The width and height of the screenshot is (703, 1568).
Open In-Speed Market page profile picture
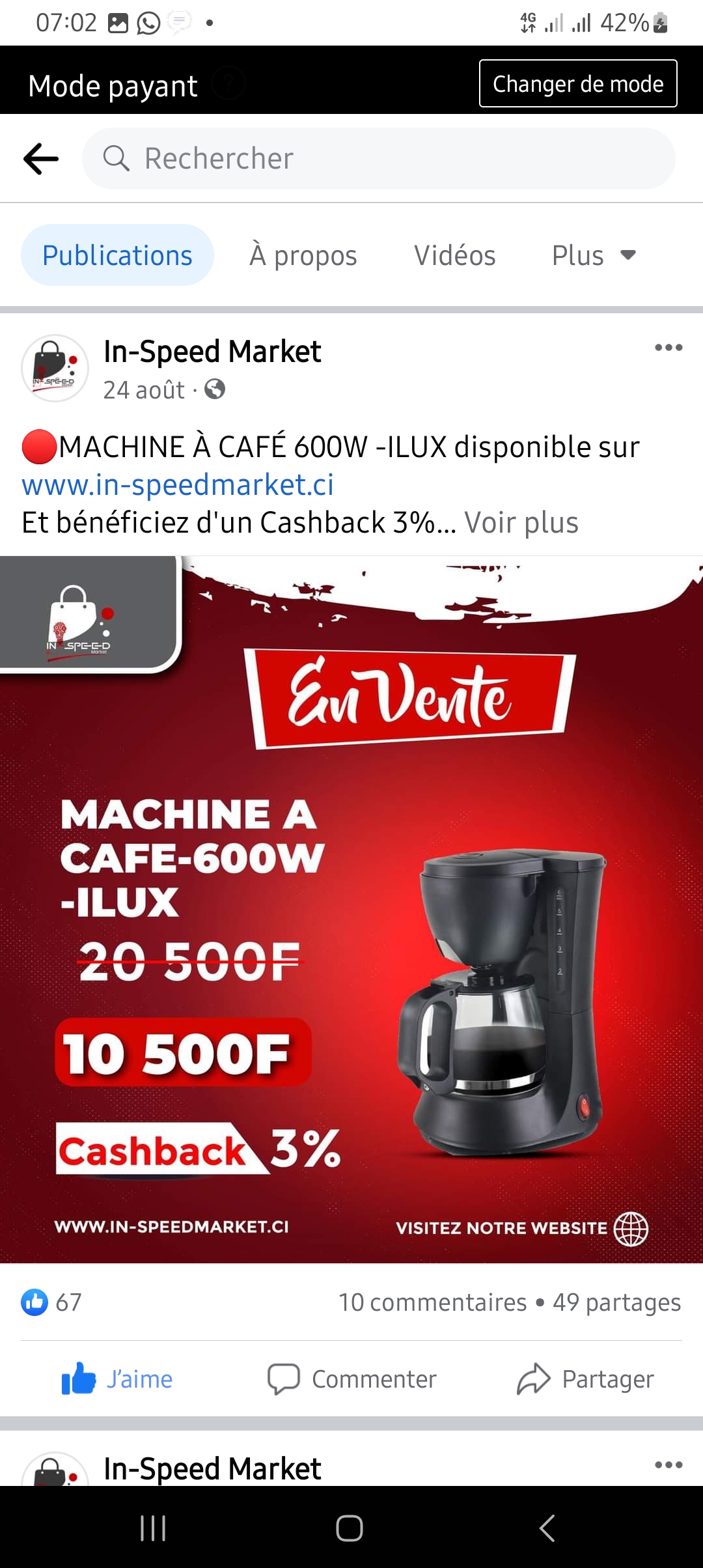click(x=55, y=368)
